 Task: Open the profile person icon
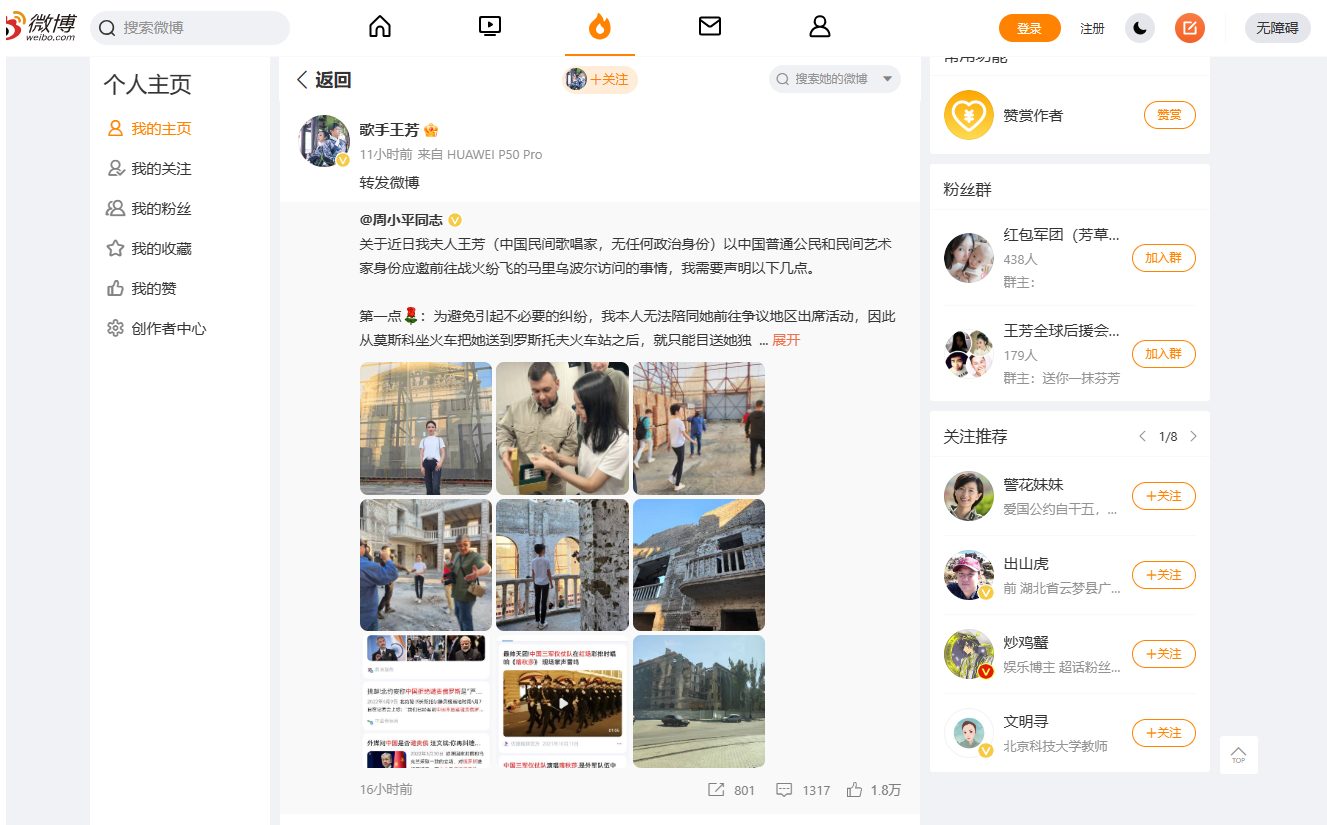click(x=820, y=27)
